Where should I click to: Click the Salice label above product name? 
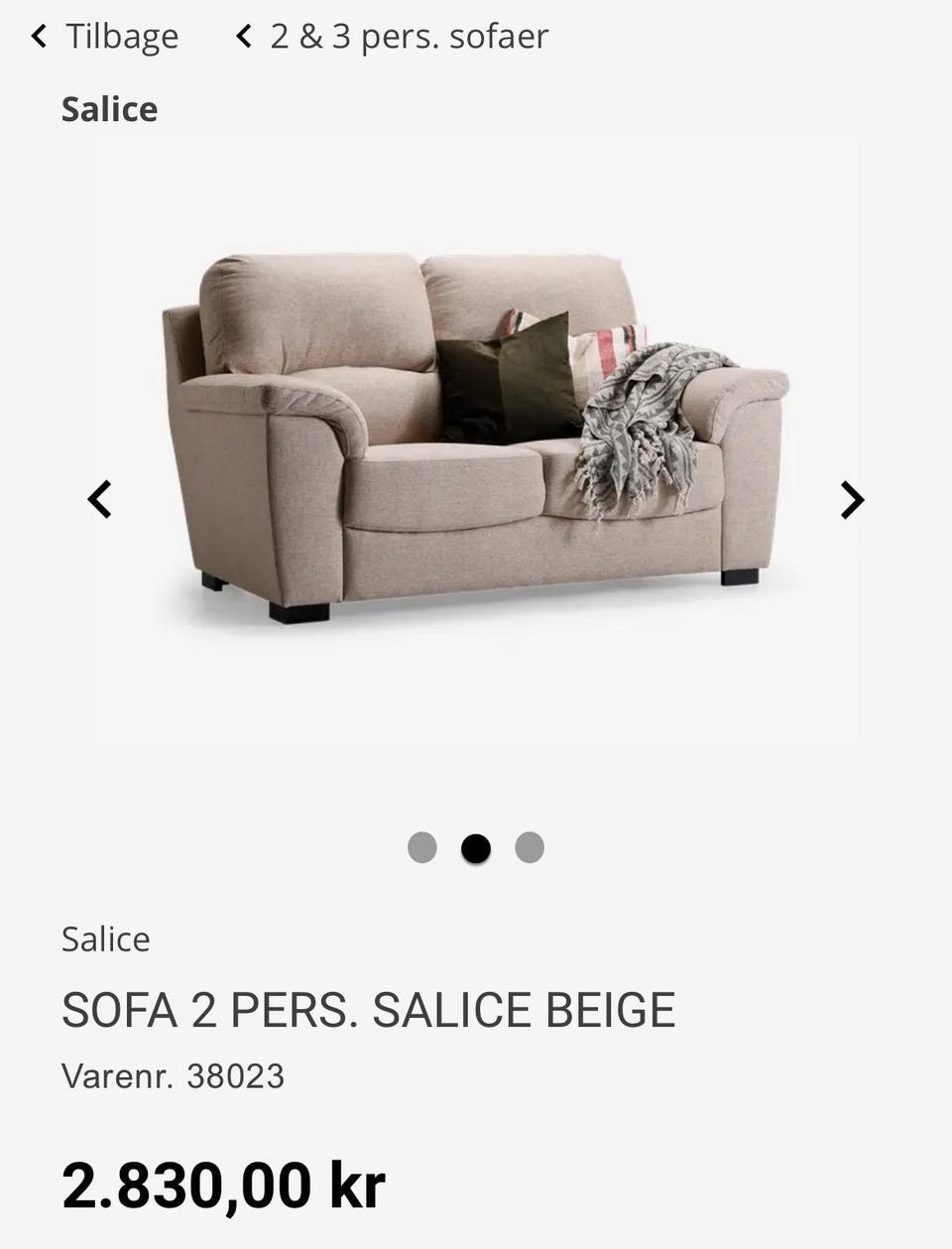point(106,938)
